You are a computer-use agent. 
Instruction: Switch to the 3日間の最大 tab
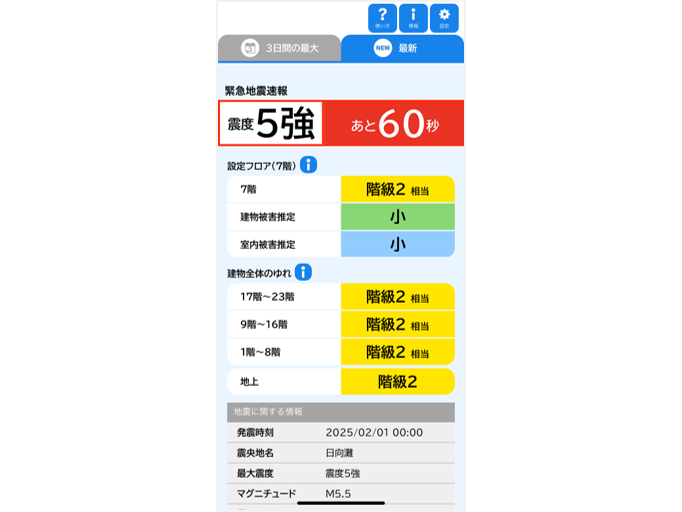pos(280,48)
